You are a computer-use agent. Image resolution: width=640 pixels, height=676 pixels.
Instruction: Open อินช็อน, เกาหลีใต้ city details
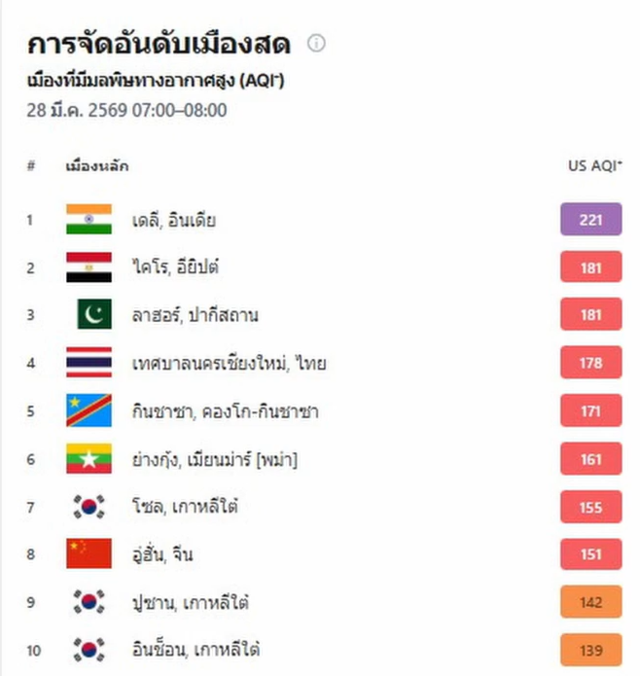[195, 650]
